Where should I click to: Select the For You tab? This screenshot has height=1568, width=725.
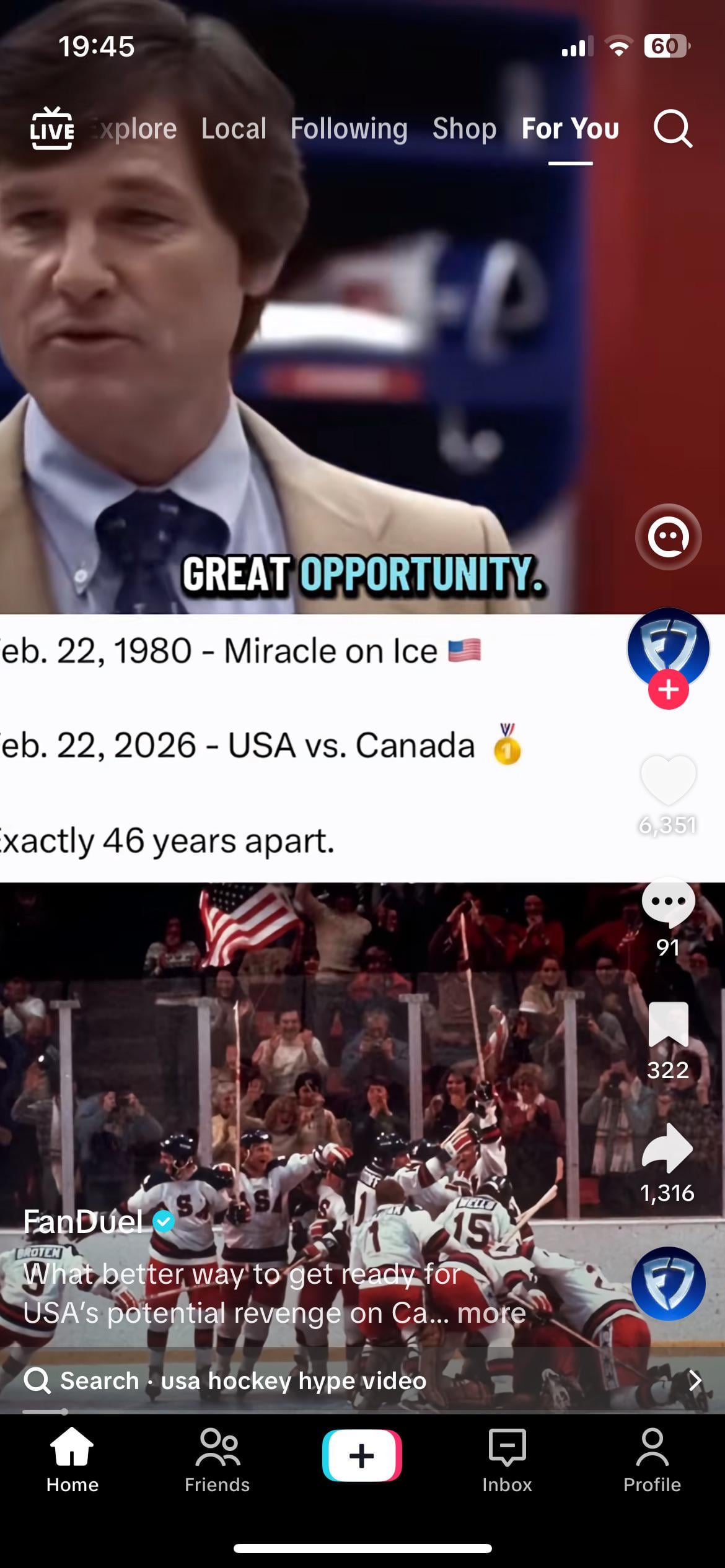570,129
